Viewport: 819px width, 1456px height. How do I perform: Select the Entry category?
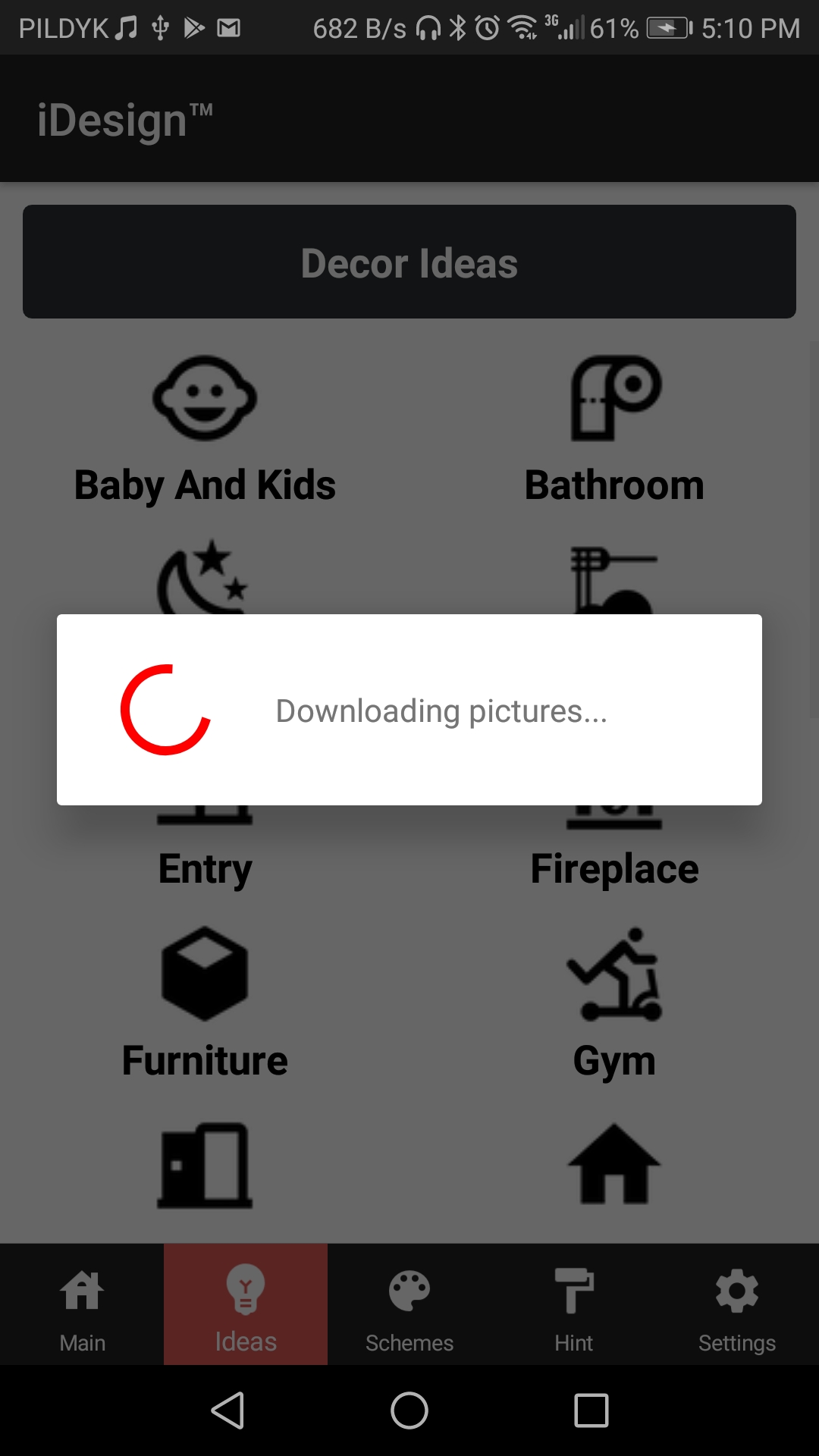205,867
